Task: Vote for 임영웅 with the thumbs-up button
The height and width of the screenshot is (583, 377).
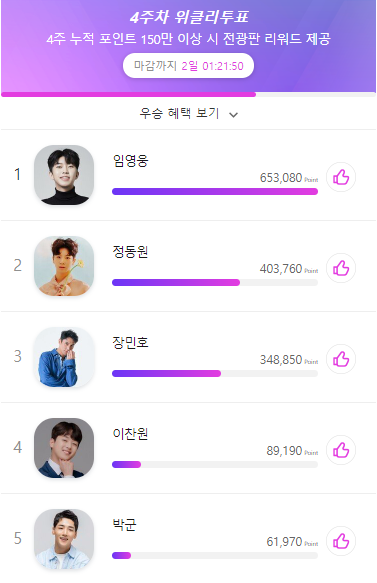Action: (x=341, y=177)
